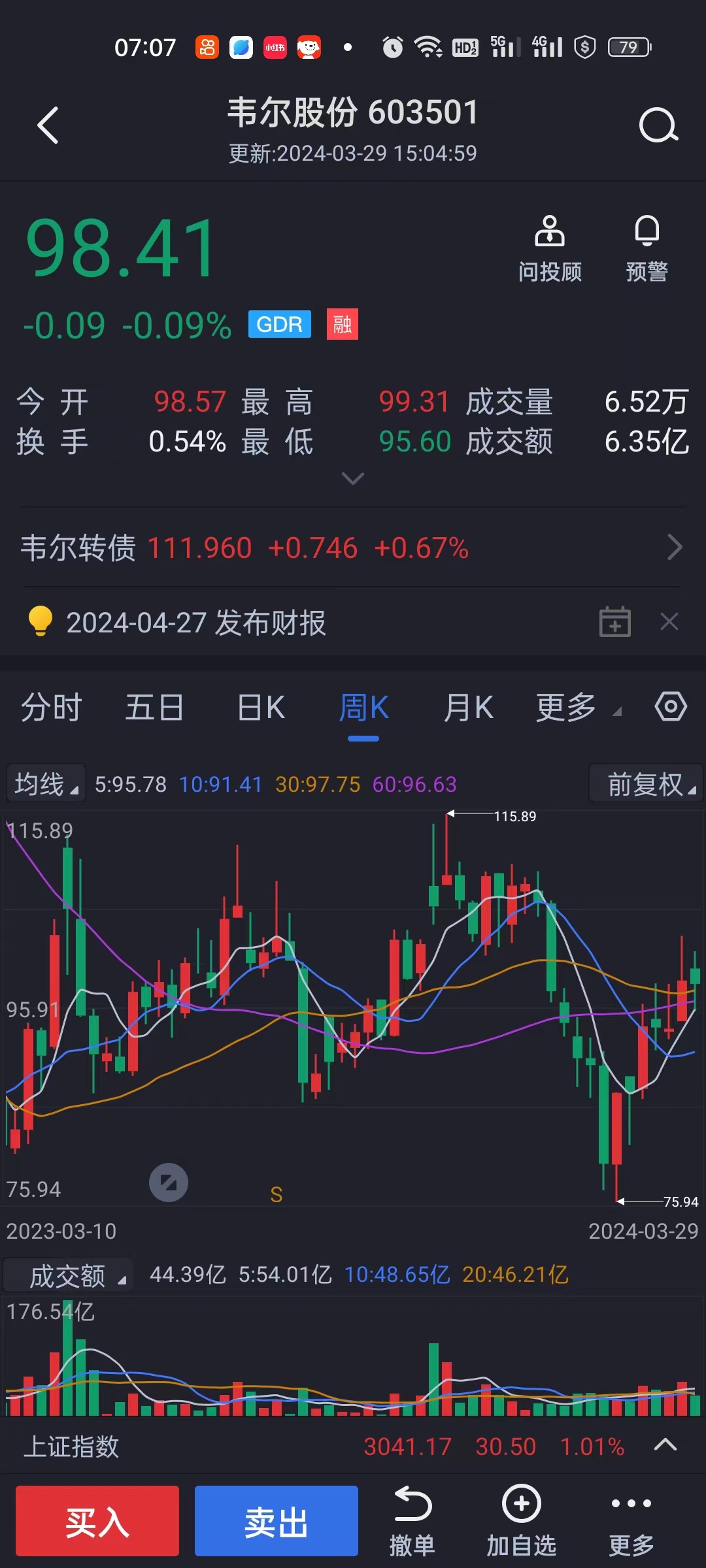Open the 成交额 volume indicator selector

point(69,1275)
